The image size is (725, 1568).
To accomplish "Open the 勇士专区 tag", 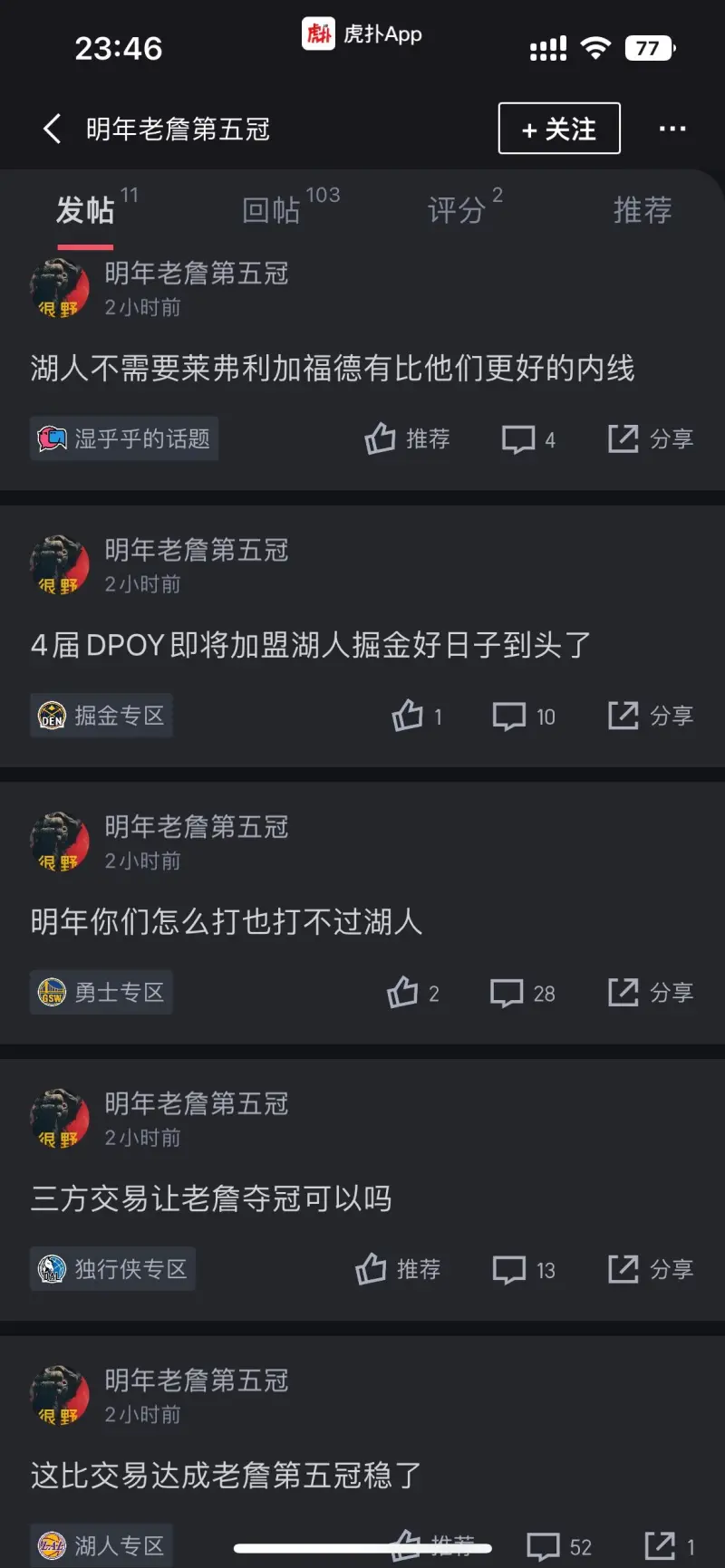I will pos(101,992).
